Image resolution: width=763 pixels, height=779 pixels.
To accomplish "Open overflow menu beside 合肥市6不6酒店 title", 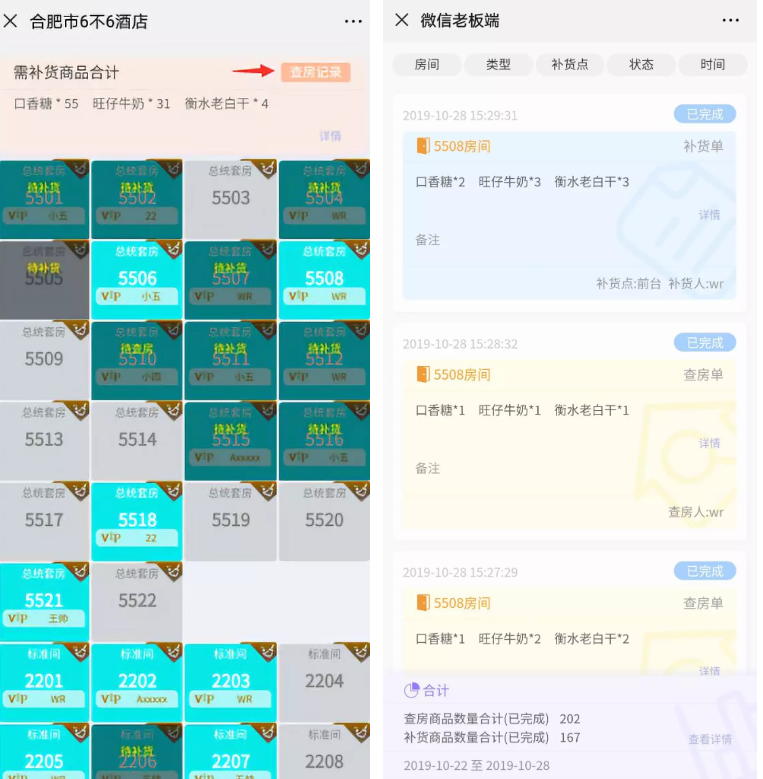I will [x=353, y=21].
